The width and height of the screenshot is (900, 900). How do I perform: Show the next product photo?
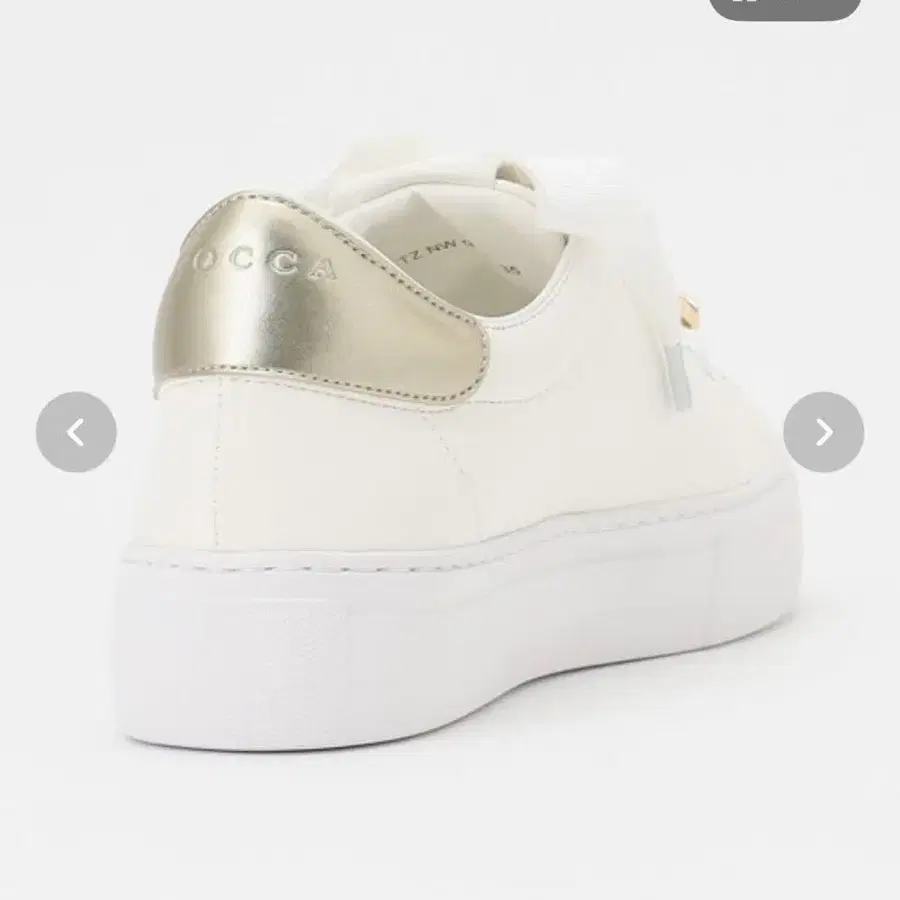823,432
